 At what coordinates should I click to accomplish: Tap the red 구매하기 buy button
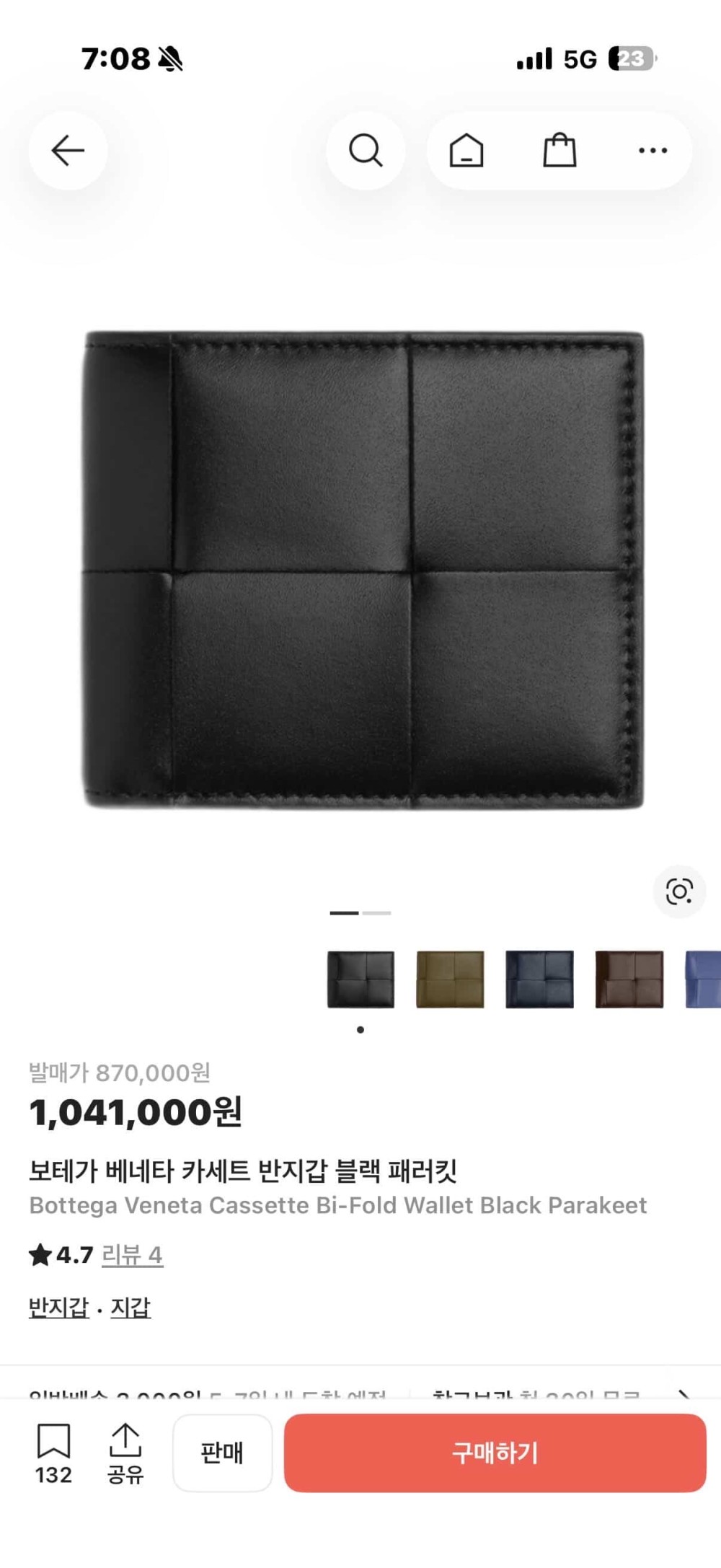point(495,1453)
